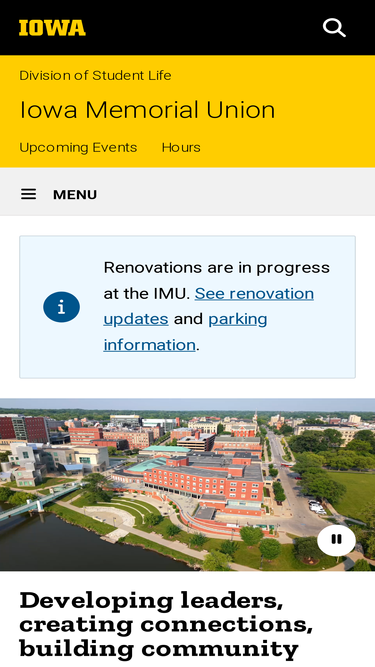The height and width of the screenshot is (667, 375).
Task: Open Division of Student Life link
Action: click(x=95, y=75)
